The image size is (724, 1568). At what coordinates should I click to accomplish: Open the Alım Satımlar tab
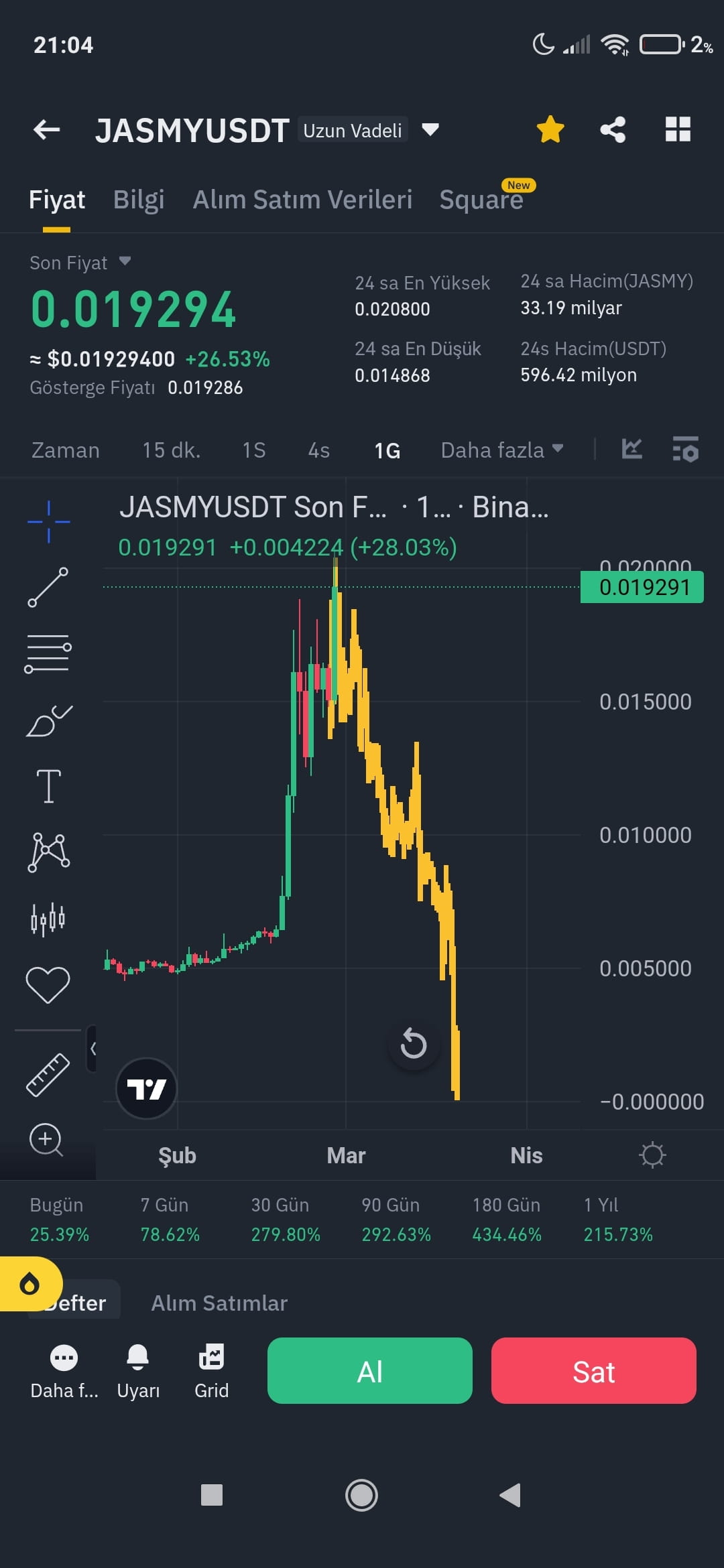pos(219,1303)
